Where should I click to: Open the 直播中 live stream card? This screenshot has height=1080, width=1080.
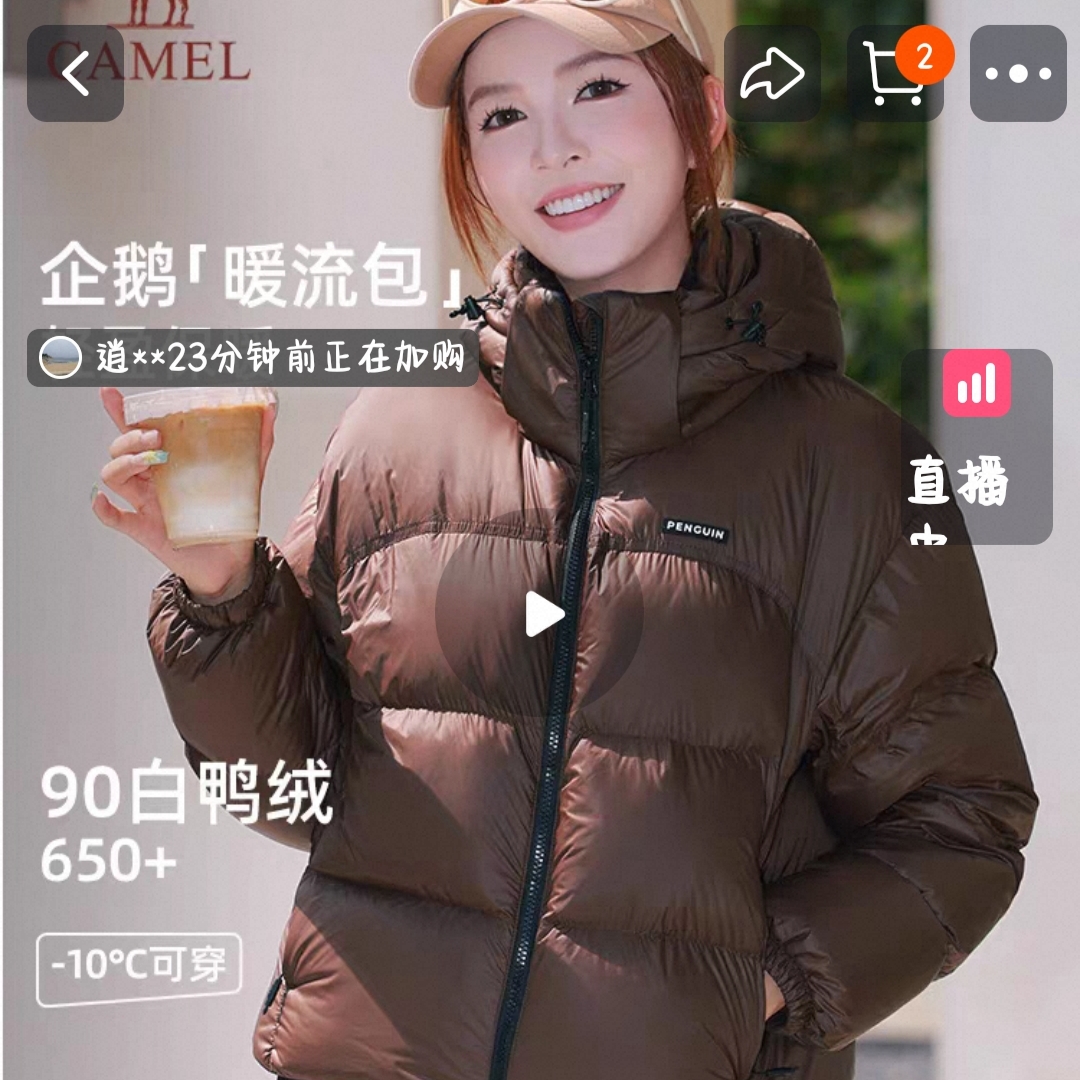point(977,447)
